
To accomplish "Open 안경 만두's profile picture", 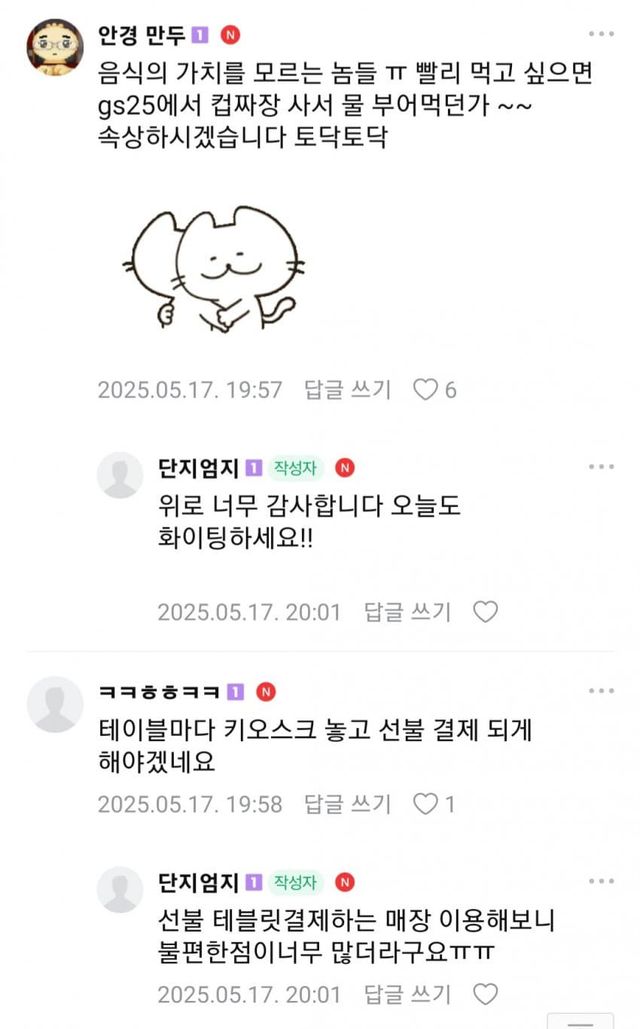I will 54,47.
